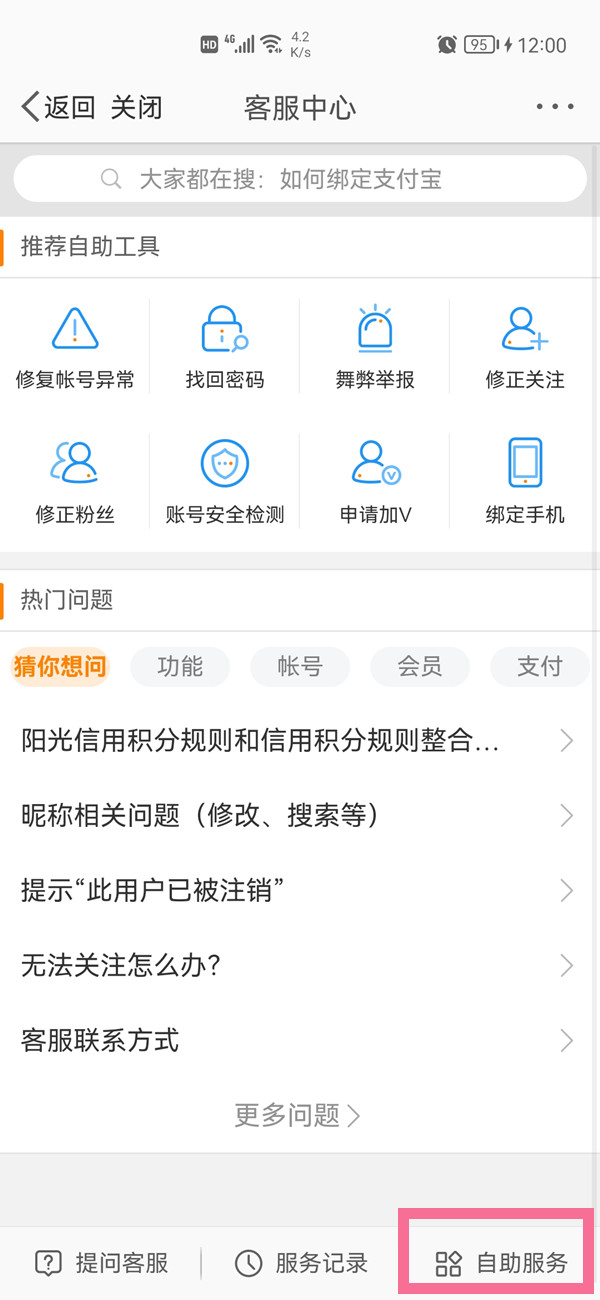Image resolution: width=600 pixels, height=1300 pixels.
Task: Select the 找回密码 tool
Action: (225, 347)
